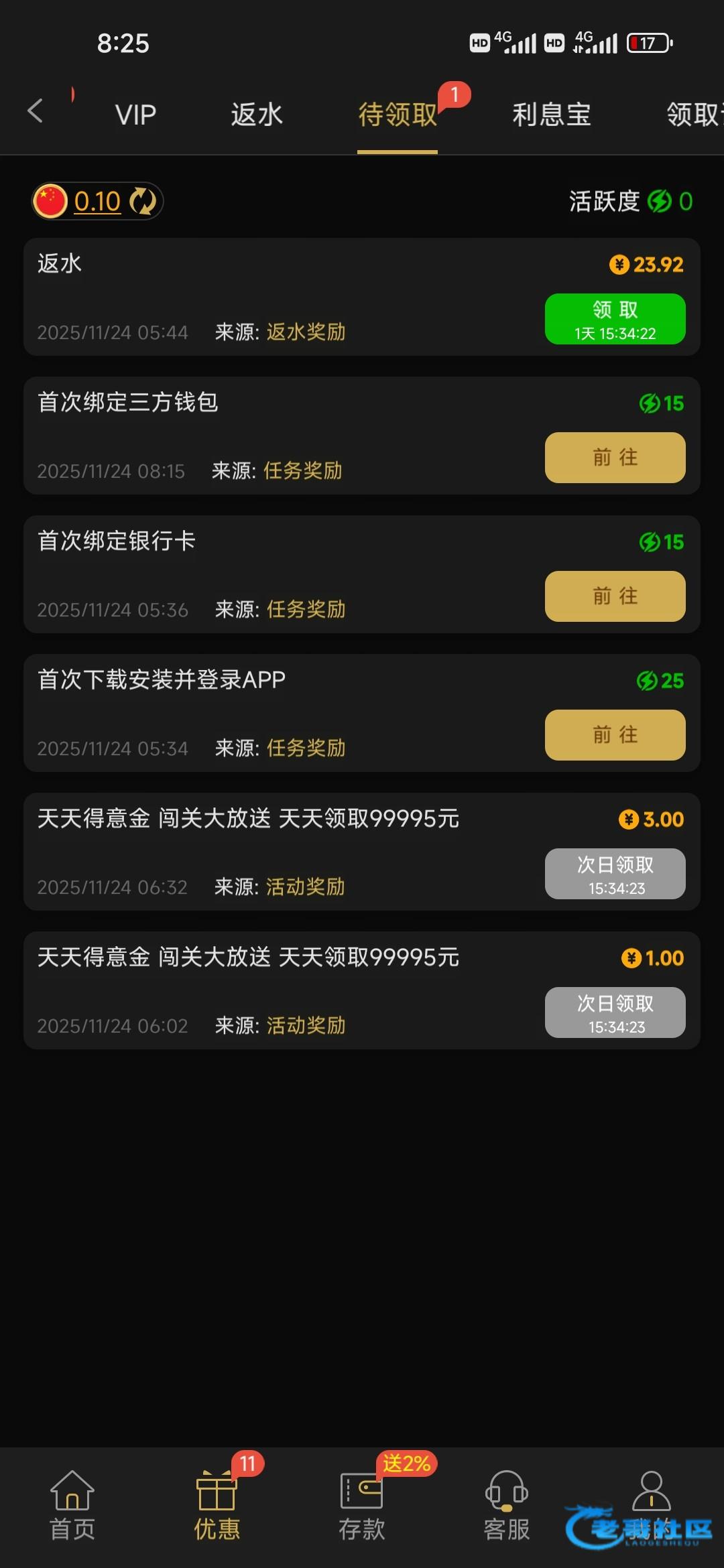Refresh the 0.10 balance
Image resolution: width=724 pixels, height=1568 pixels.
coord(142,201)
